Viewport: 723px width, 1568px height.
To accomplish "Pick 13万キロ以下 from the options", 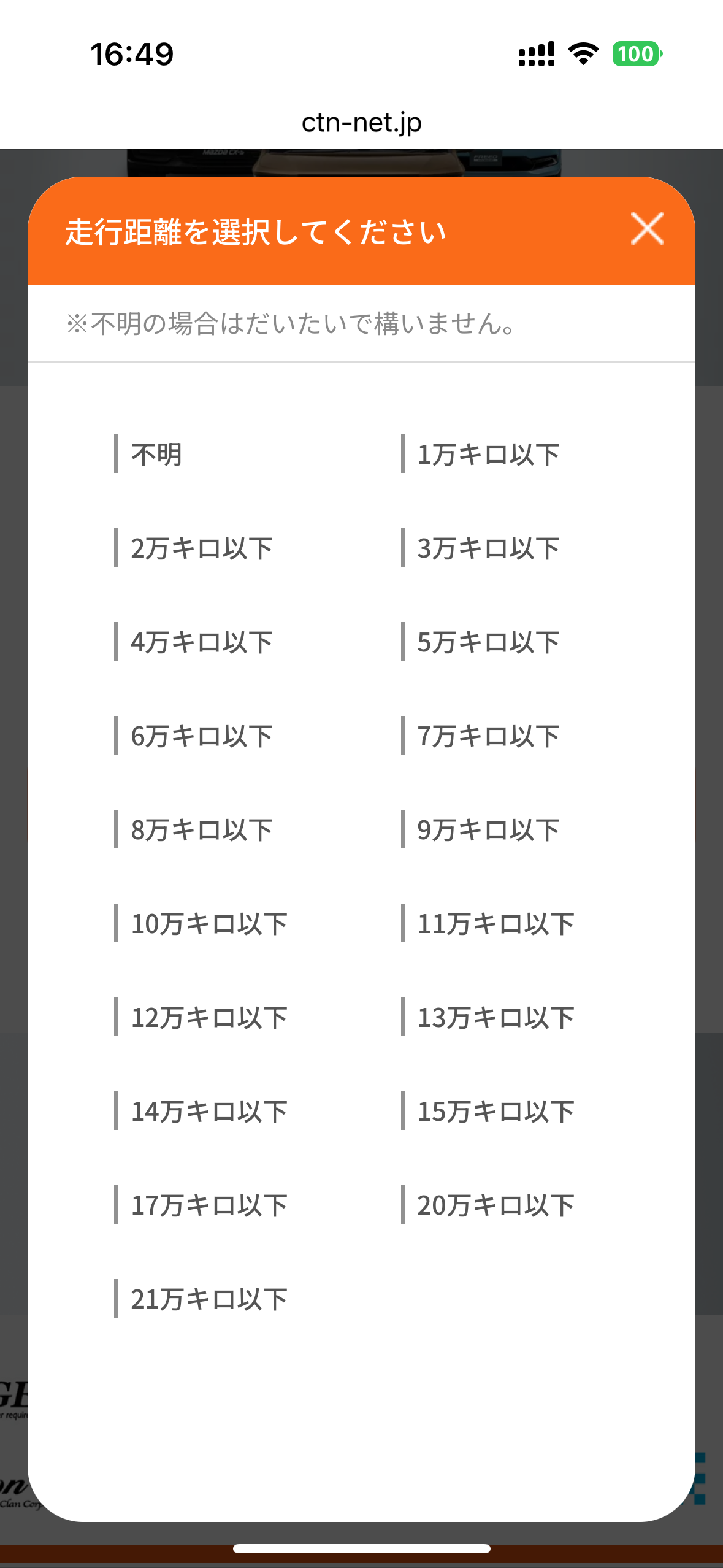I will pos(495,1018).
